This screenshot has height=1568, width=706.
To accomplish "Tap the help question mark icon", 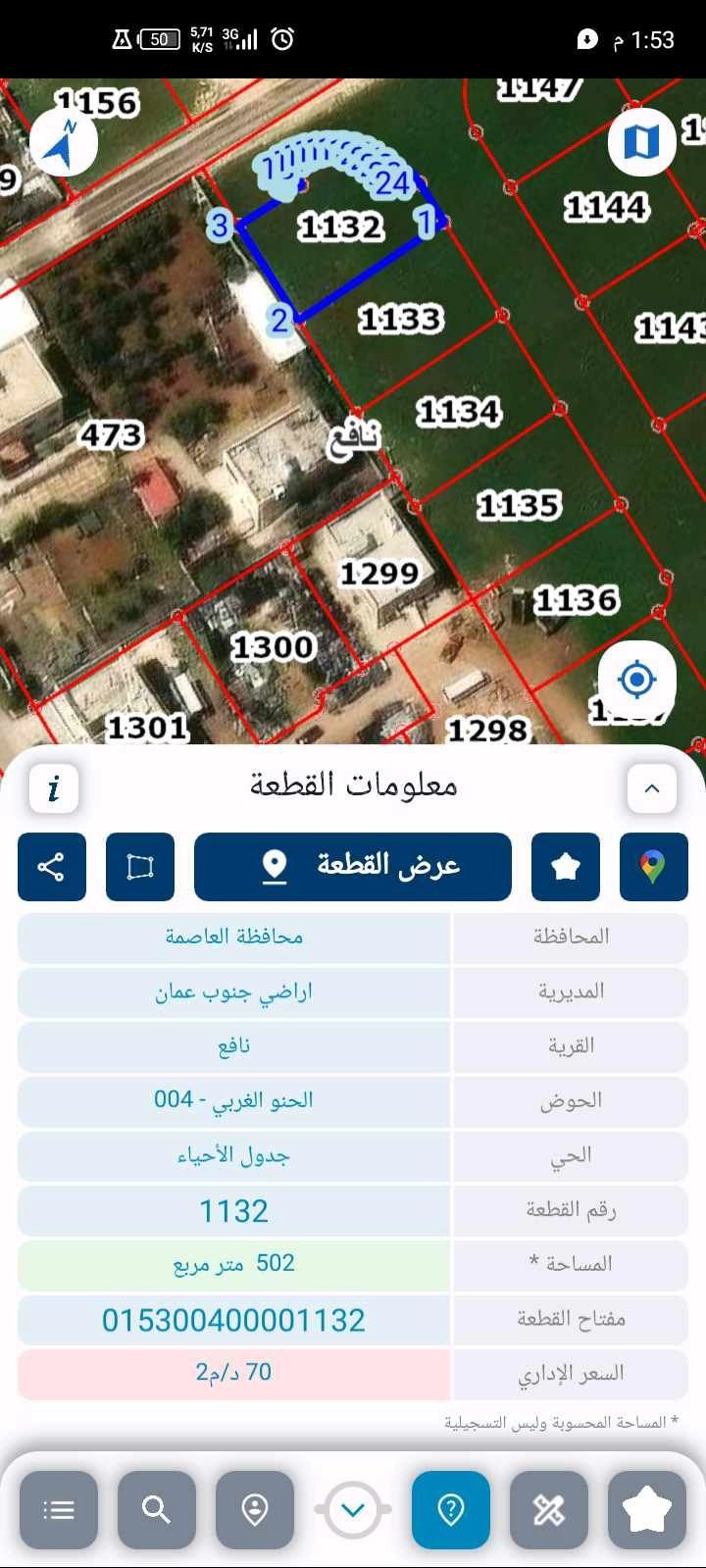I will click(x=451, y=1510).
